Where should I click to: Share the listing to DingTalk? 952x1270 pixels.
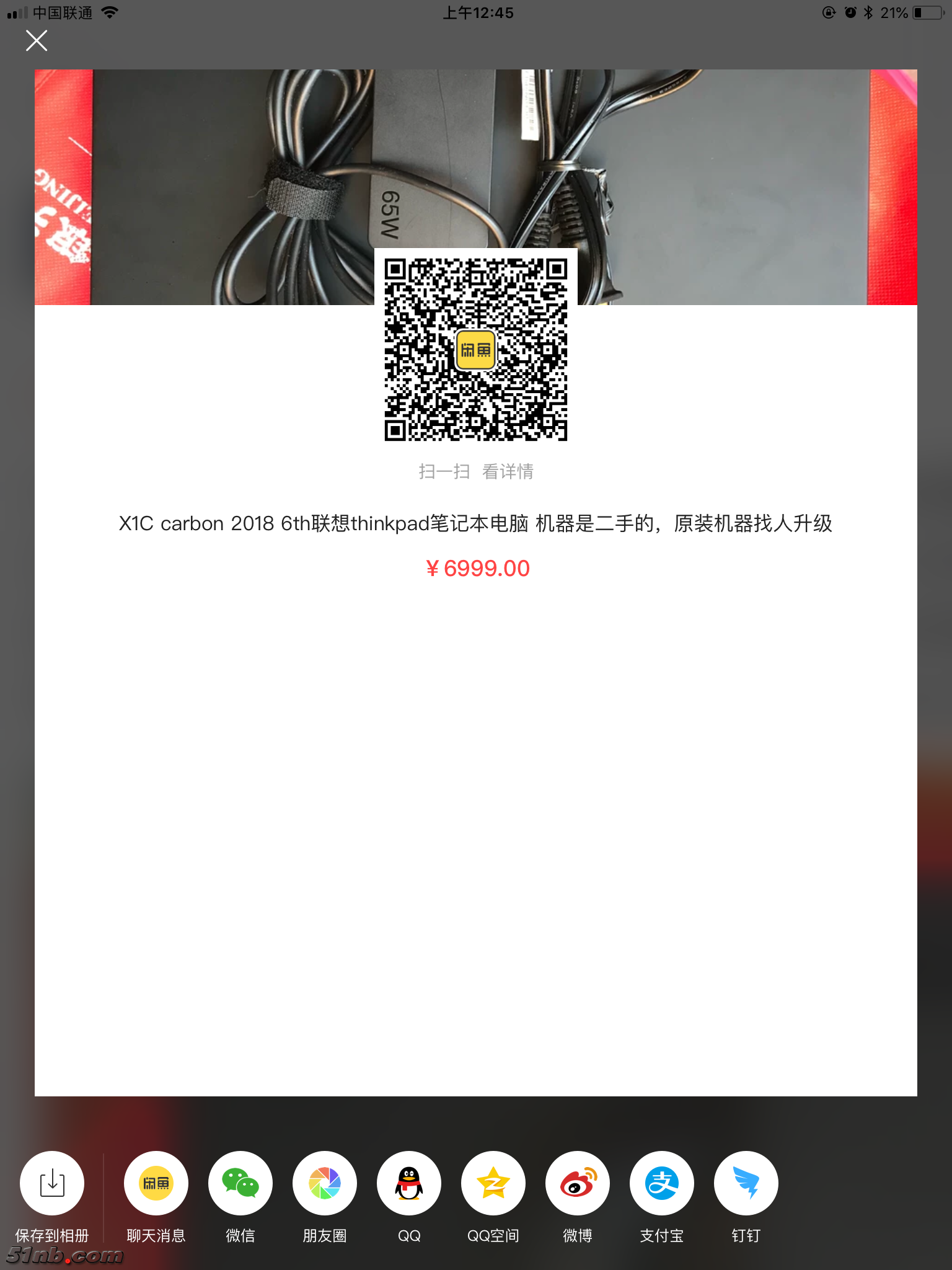[x=746, y=1183]
